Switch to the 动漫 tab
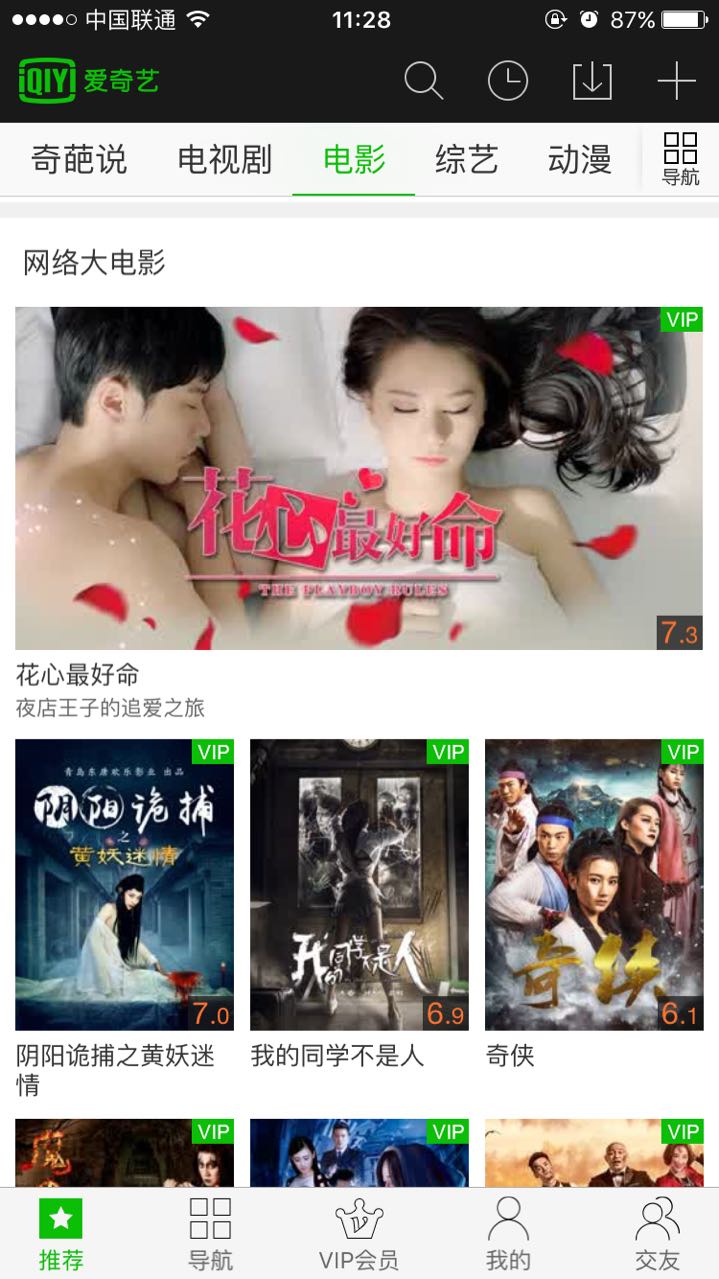 pos(580,159)
